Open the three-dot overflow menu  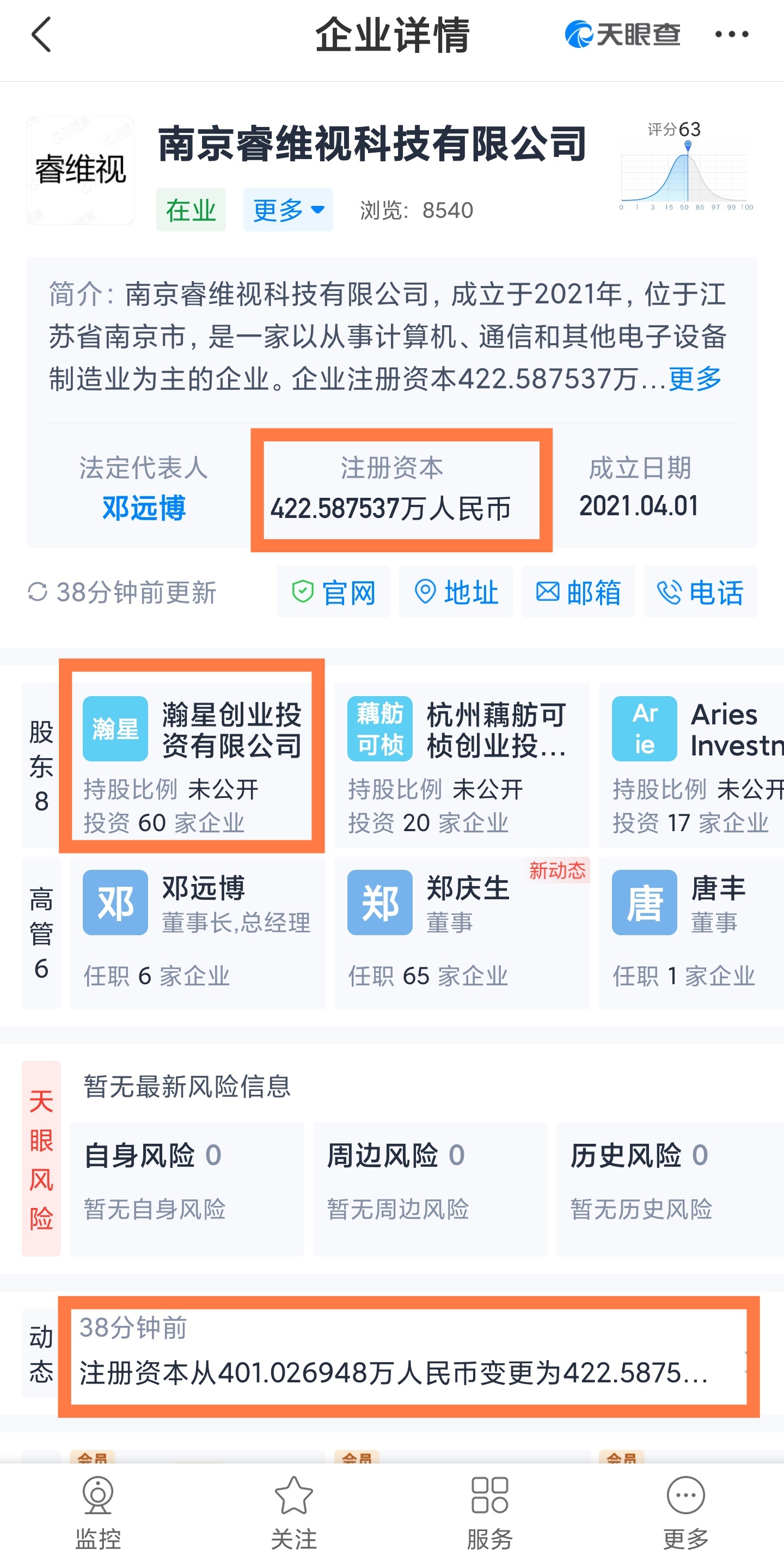coord(732,35)
